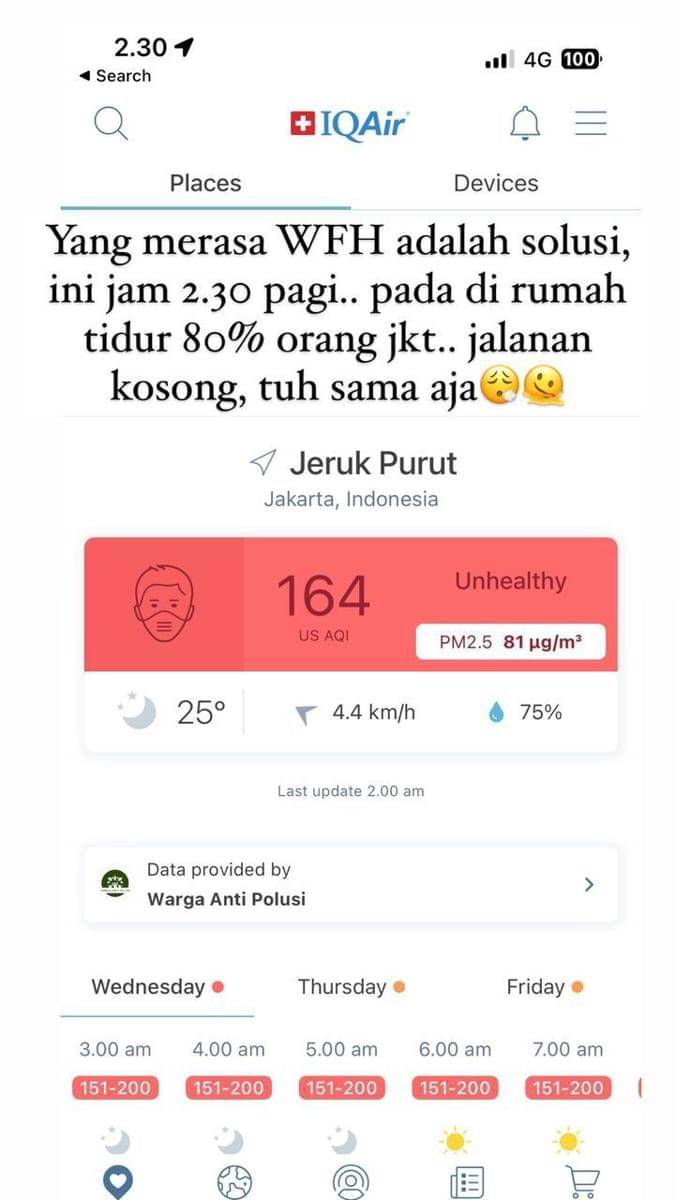The height and width of the screenshot is (1200, 675).
Task: Open the Warga Anti Polusi data provider row
Action: (350, 884)
